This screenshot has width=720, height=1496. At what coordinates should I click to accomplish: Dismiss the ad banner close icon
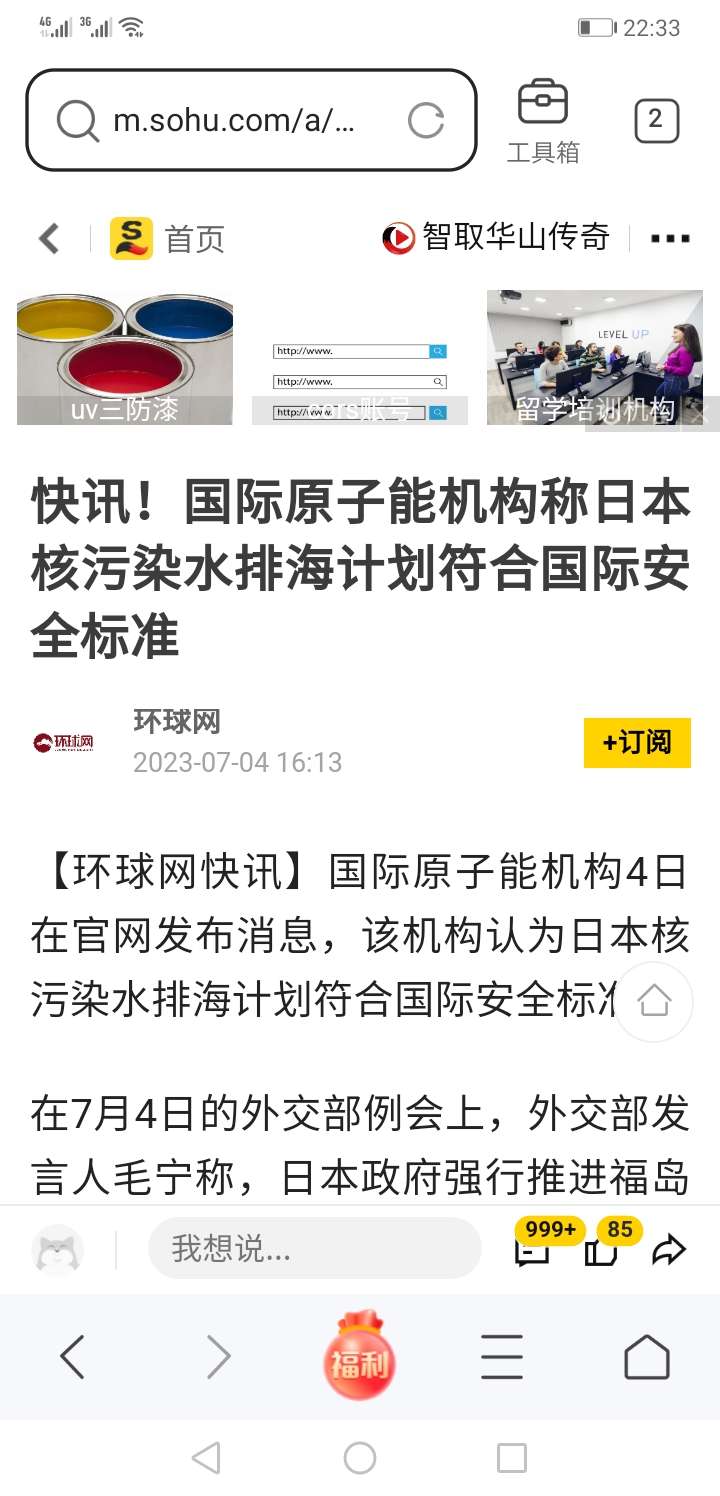click(x=703, y=413)
